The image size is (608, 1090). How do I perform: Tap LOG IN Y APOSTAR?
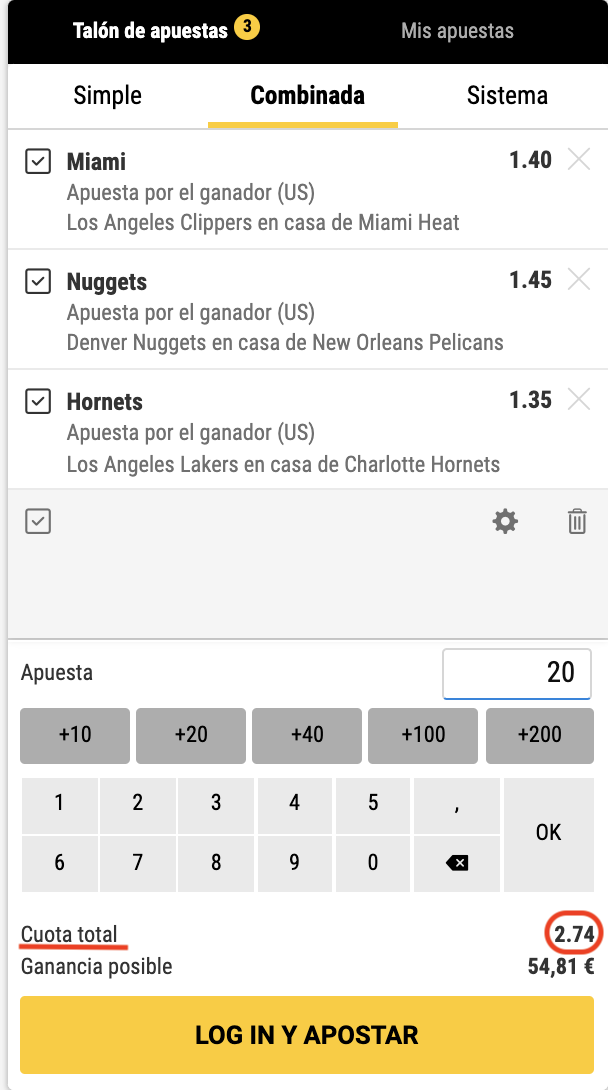(306, 1034)
